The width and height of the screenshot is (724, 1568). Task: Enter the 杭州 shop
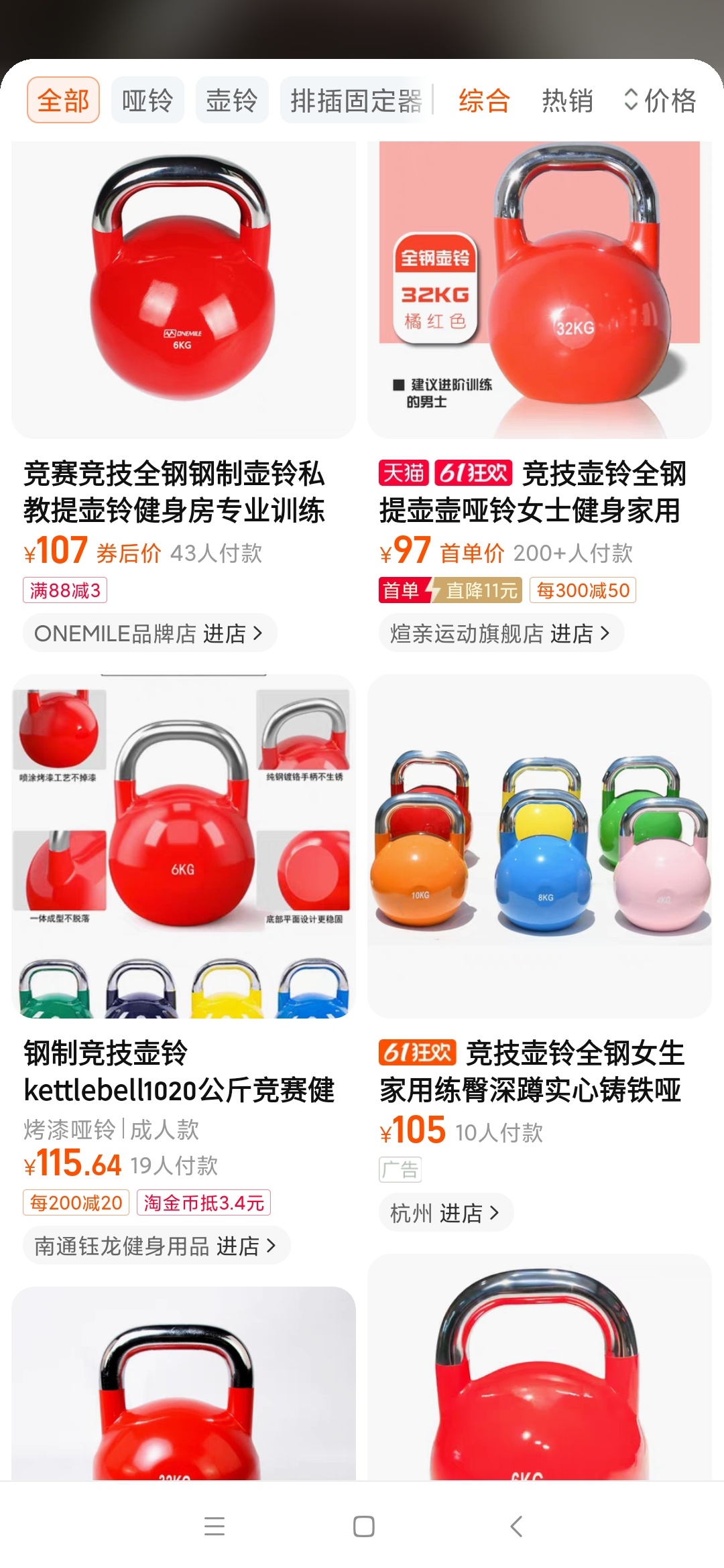tap(446, 1213)
